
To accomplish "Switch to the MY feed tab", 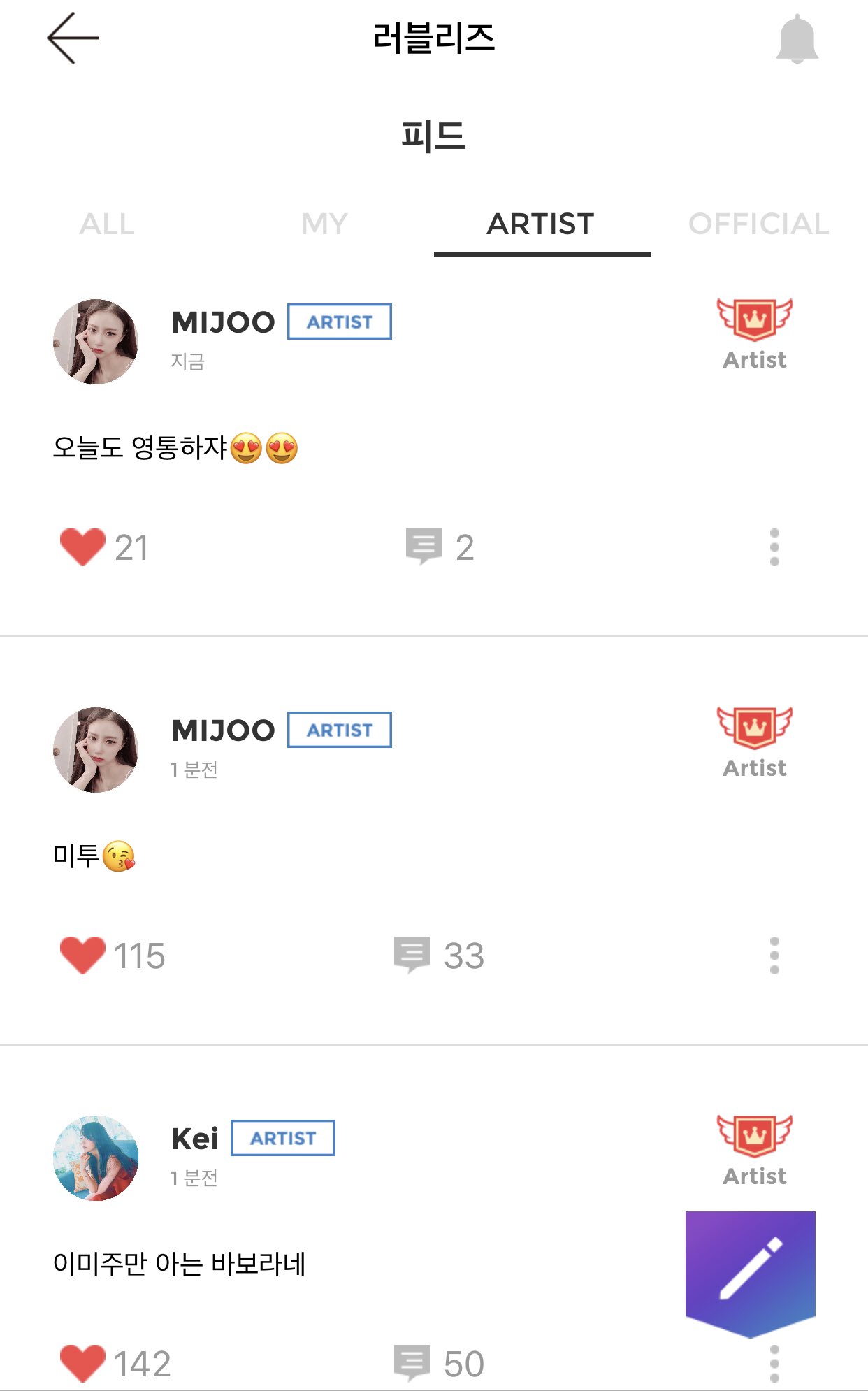I will click(324, 224).
